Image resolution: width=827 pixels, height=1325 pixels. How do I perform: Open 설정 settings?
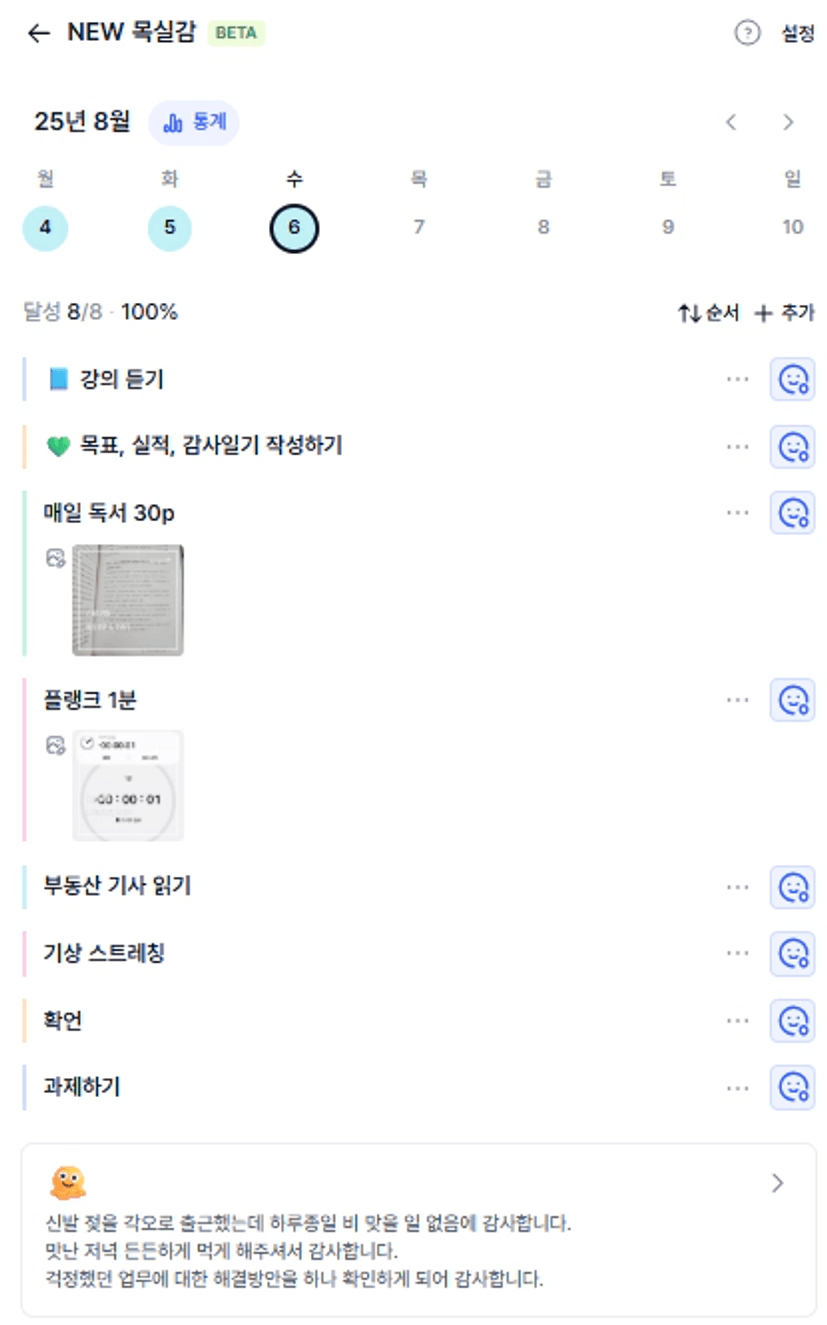(798, 33)
